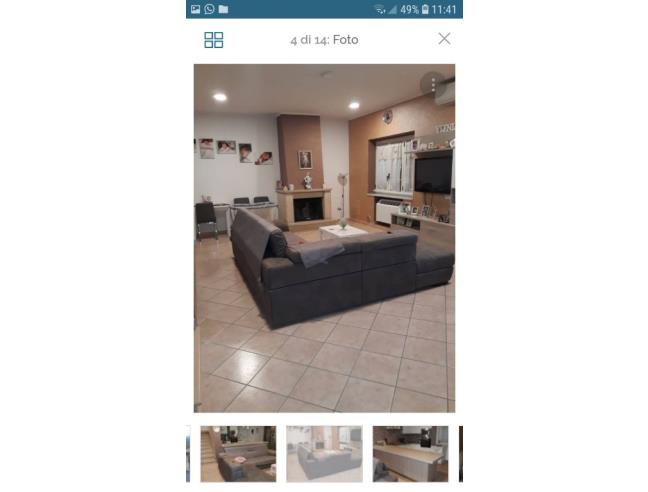
Task: Close the photo viewer
Action: [444, 39]
